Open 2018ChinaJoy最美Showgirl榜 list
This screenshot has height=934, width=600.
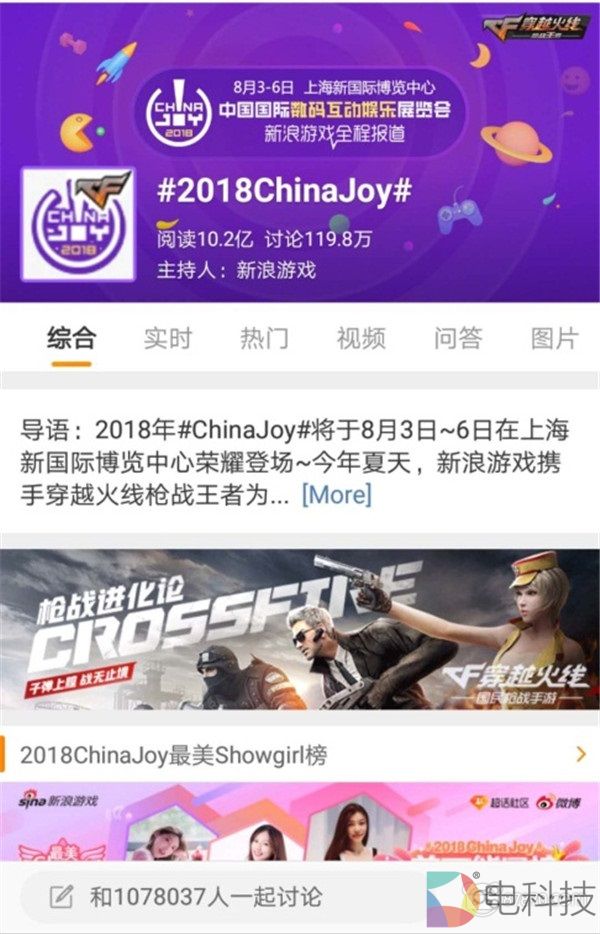point(300,754)
